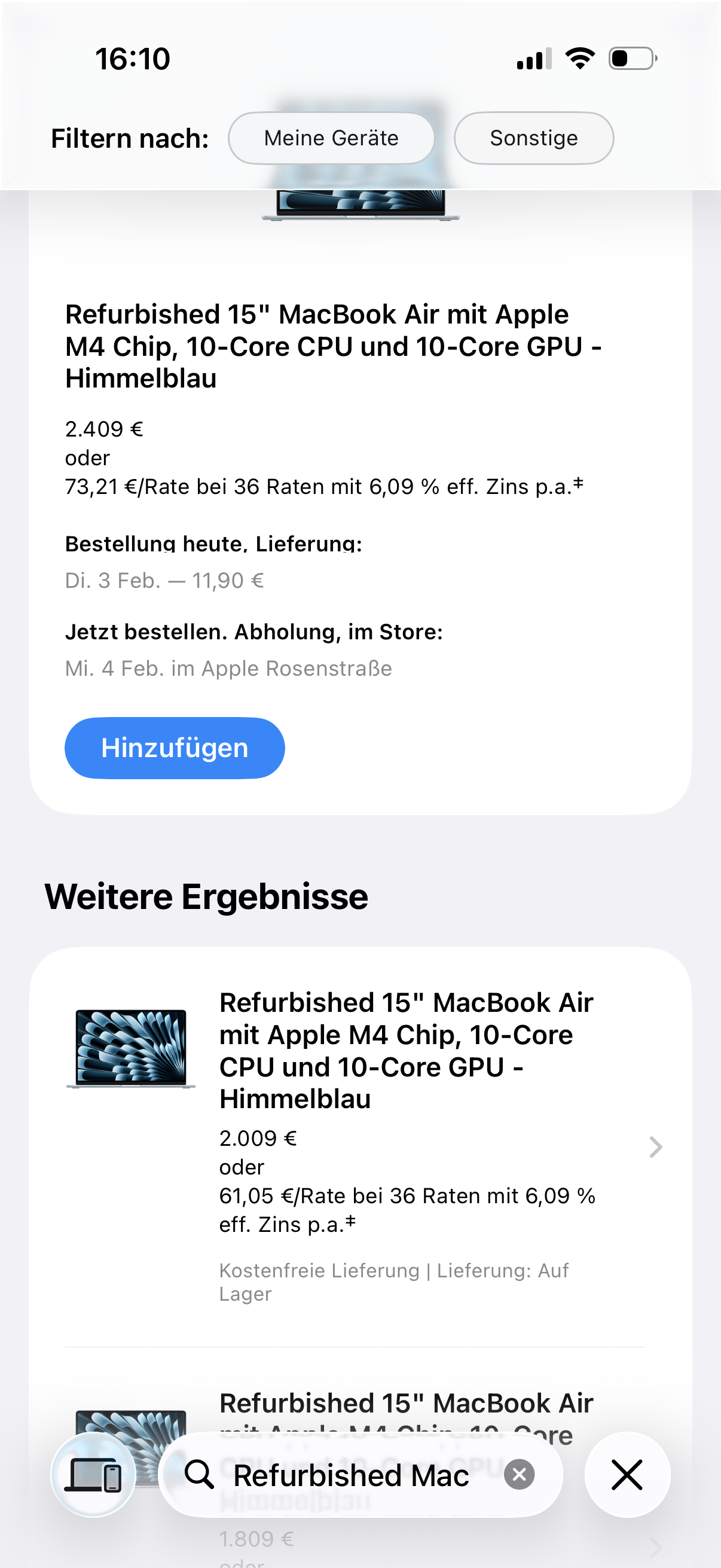This screenshot has width=721, height=1568.
Task: Select the Meine Geräte filter chip
Action: (x=331, y=138)
